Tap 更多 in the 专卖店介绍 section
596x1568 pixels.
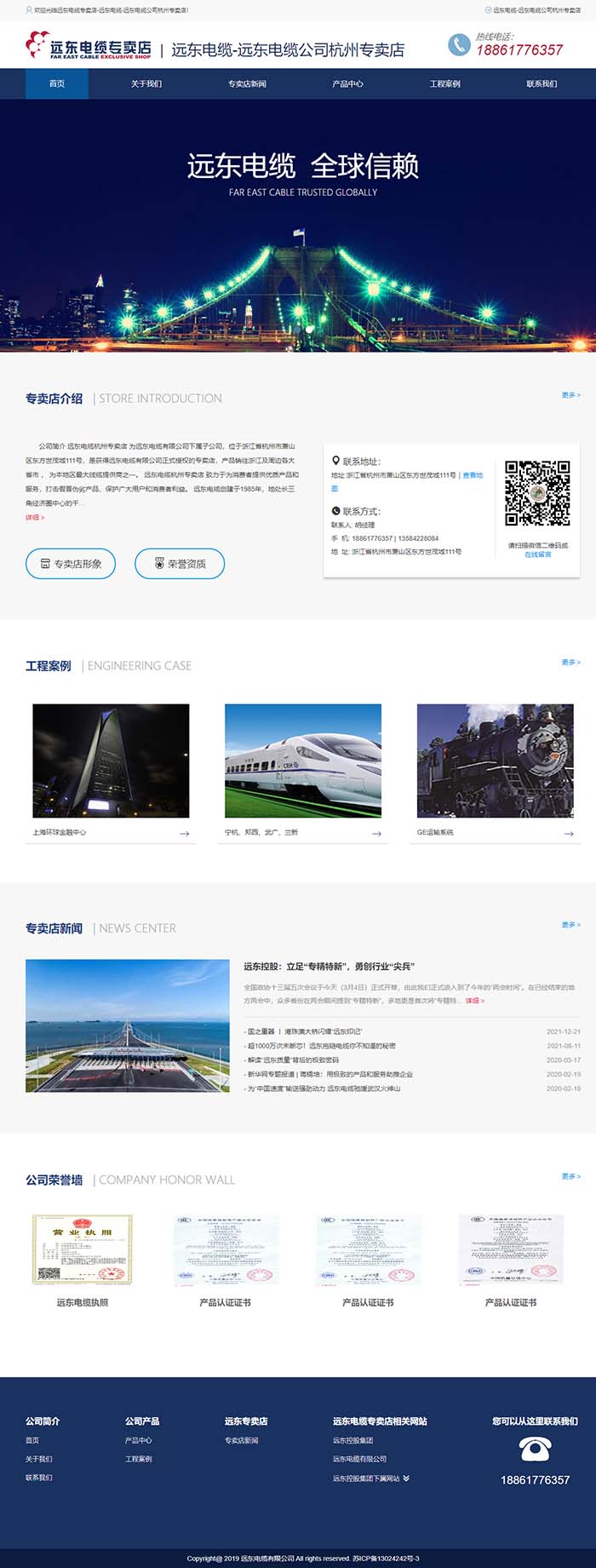[570, 395]
